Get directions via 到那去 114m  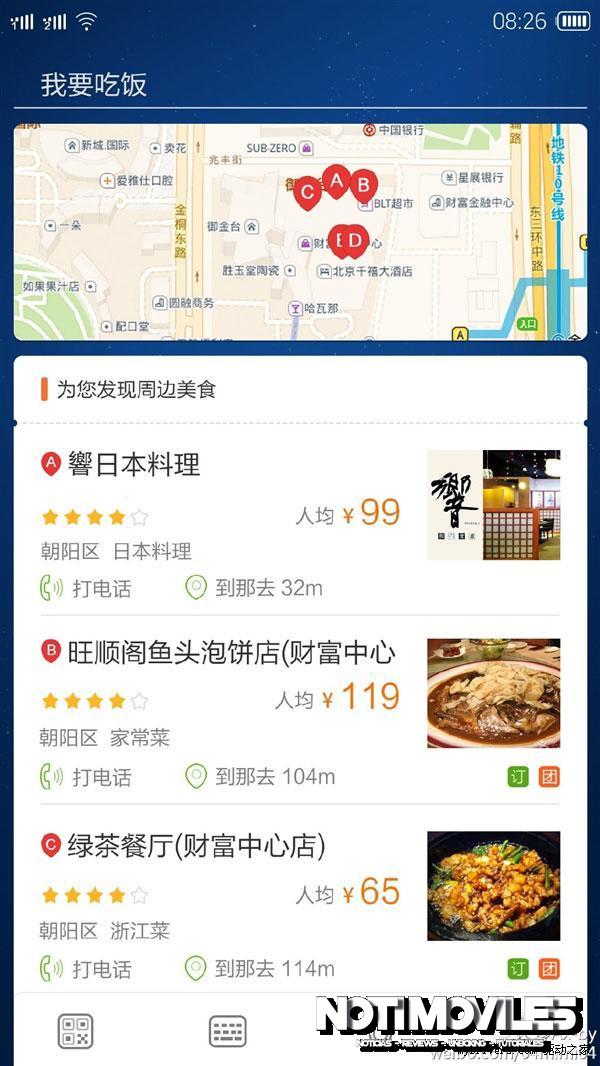pyautogui.click(x=260, y=969)
